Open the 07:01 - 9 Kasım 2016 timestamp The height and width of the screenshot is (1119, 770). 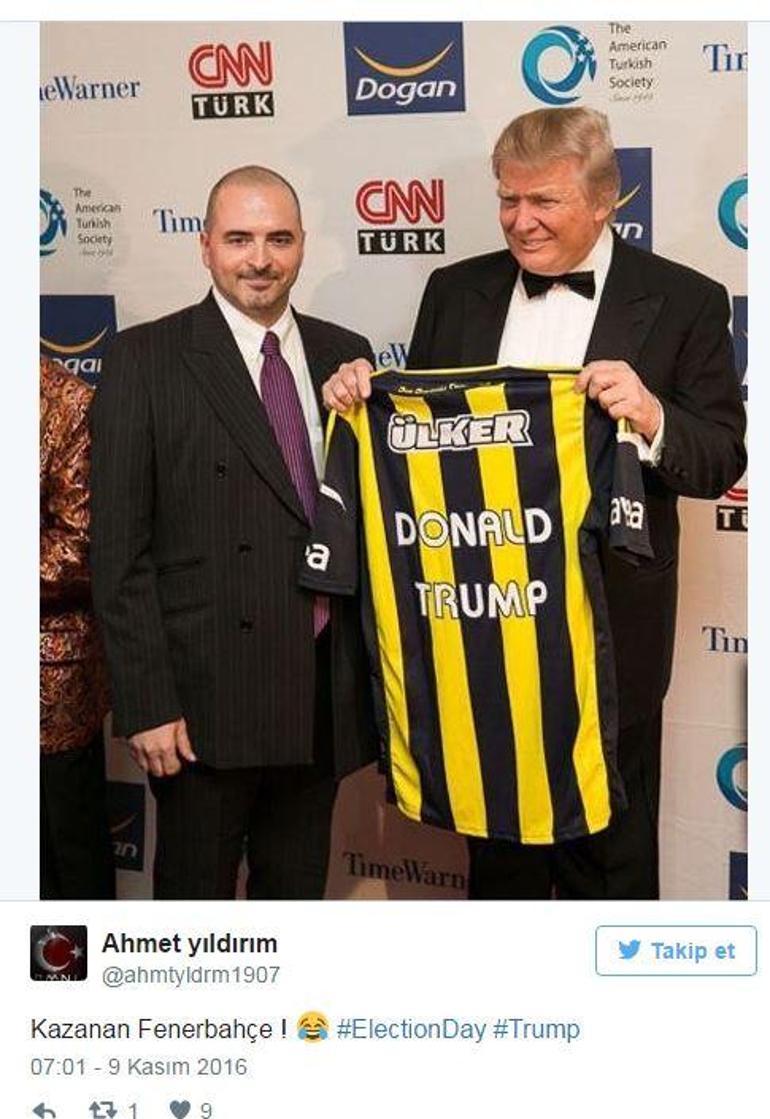tap(138, 1067)
